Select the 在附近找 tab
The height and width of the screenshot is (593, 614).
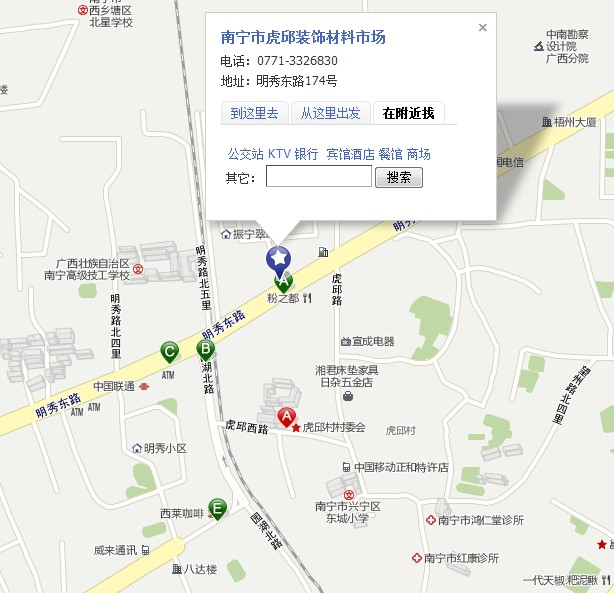click(x=408, y=113)
